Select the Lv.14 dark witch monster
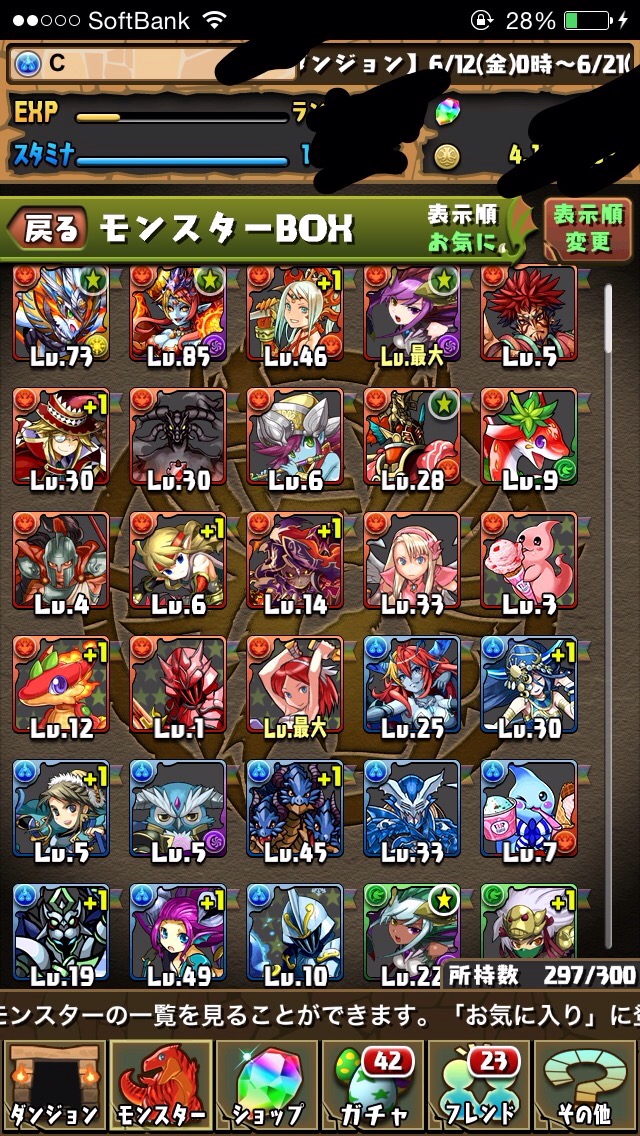 tap(294, 561)
